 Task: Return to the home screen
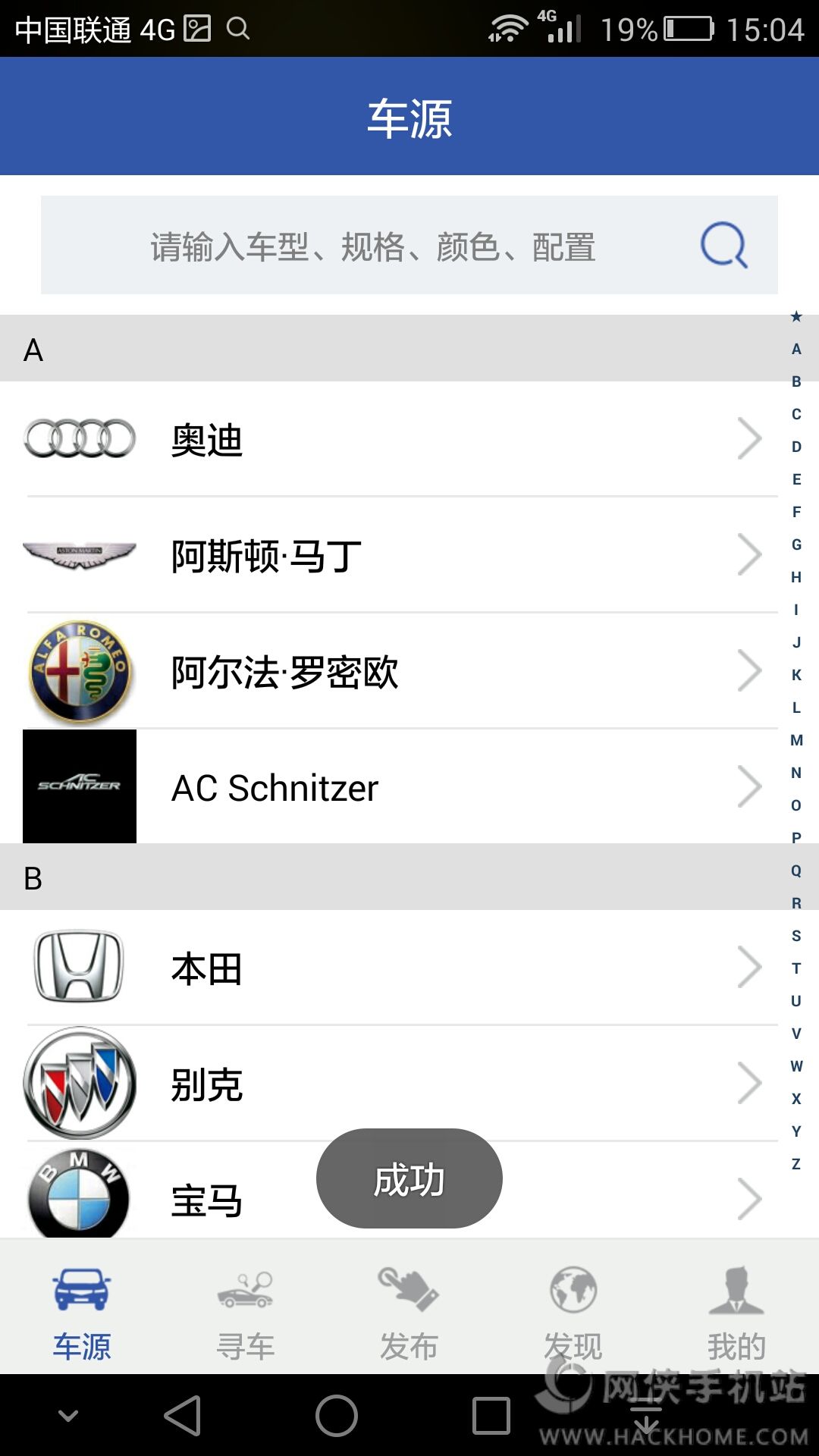point(337,1416)
